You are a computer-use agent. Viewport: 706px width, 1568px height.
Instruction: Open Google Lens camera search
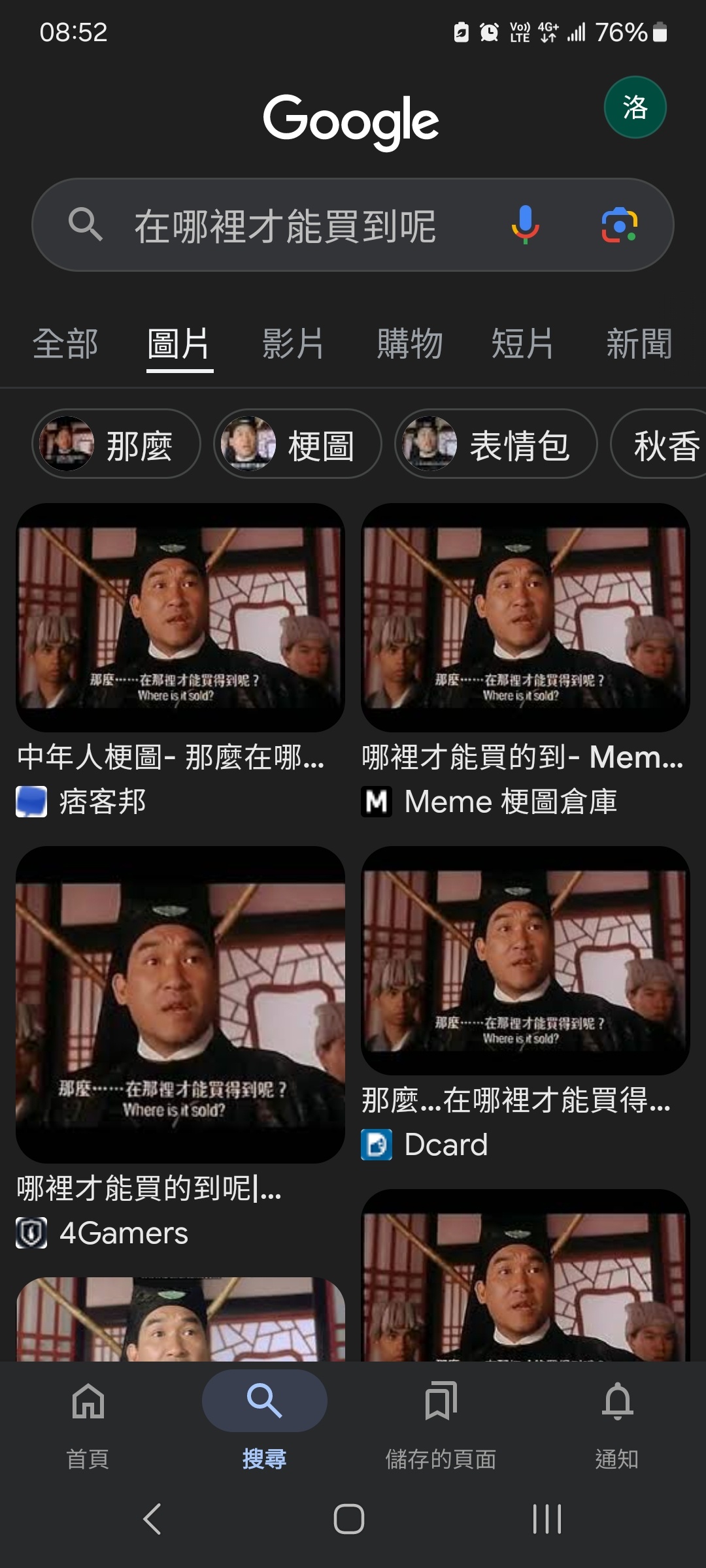(x=619, y=225)
